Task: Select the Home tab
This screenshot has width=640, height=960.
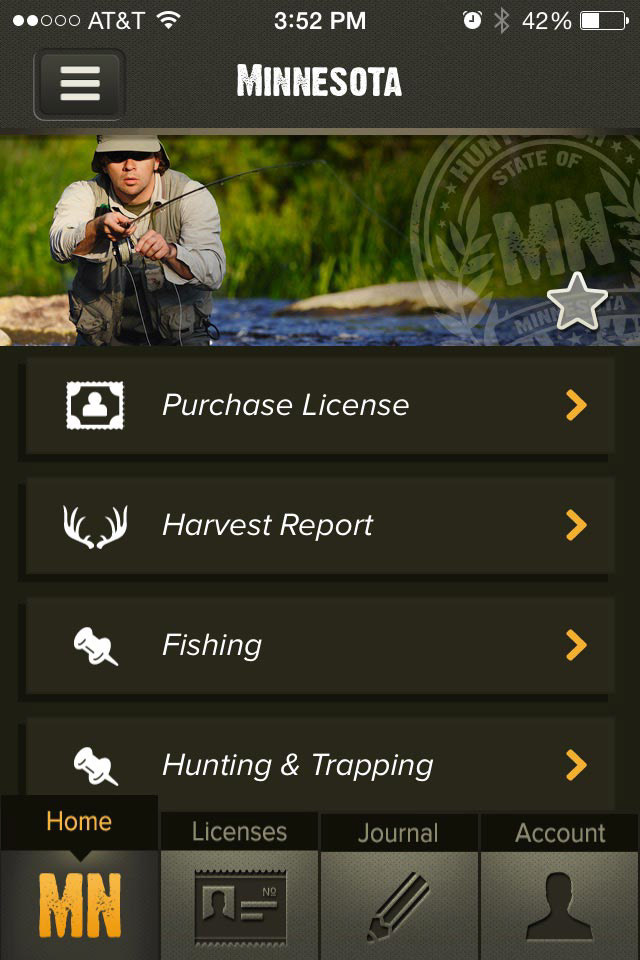Action: point(80,877)
